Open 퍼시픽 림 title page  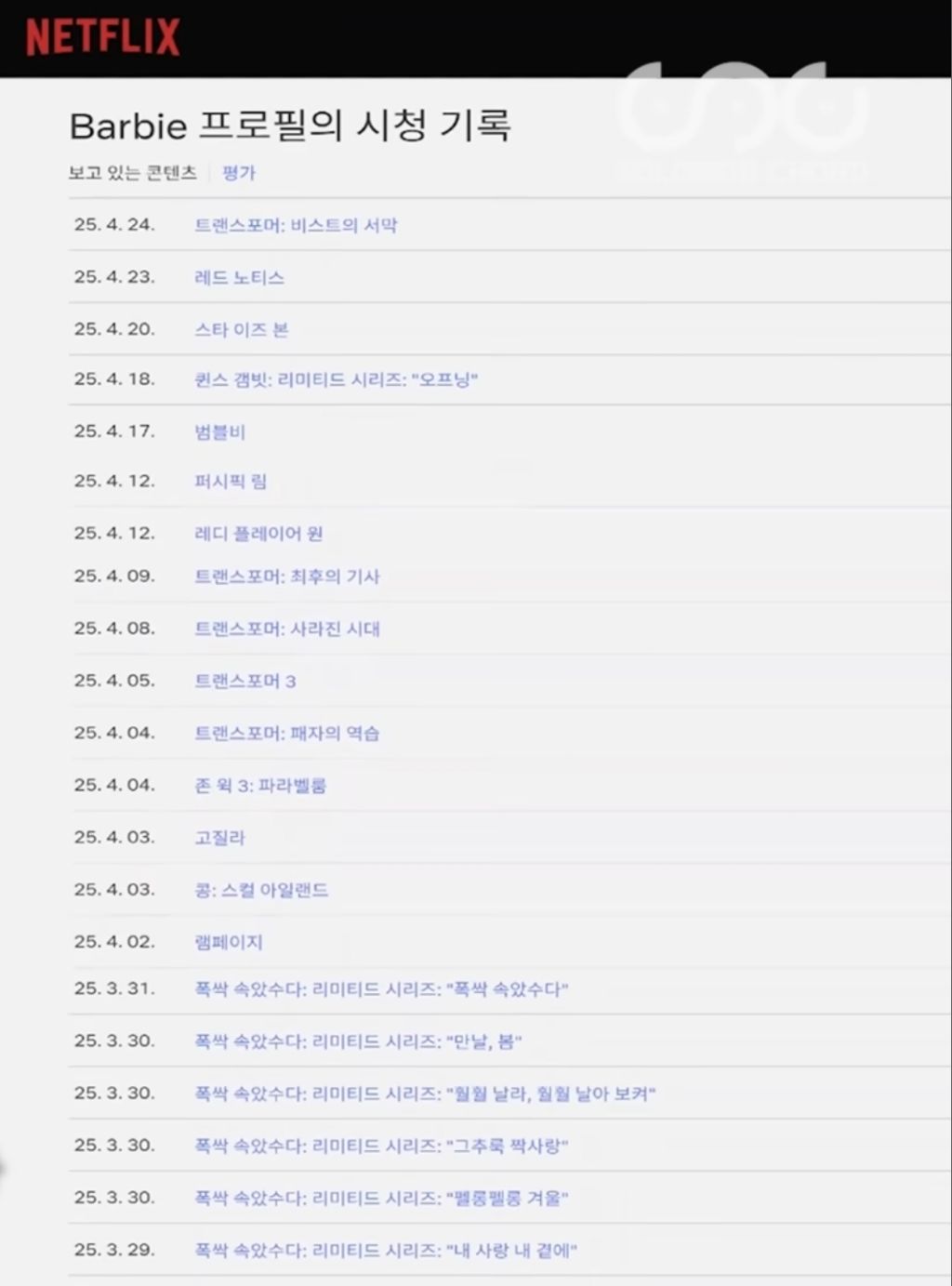tap(230, 481)
